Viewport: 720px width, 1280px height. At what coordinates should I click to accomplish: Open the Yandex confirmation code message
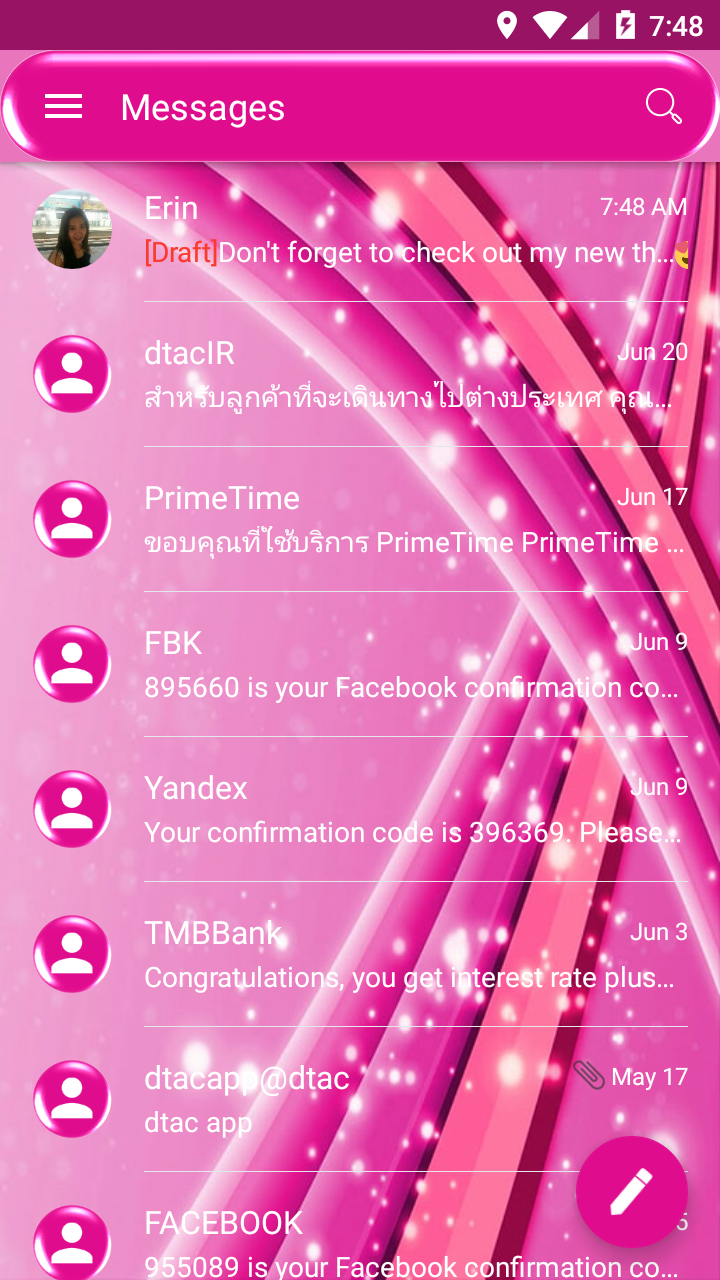(400, 808)
